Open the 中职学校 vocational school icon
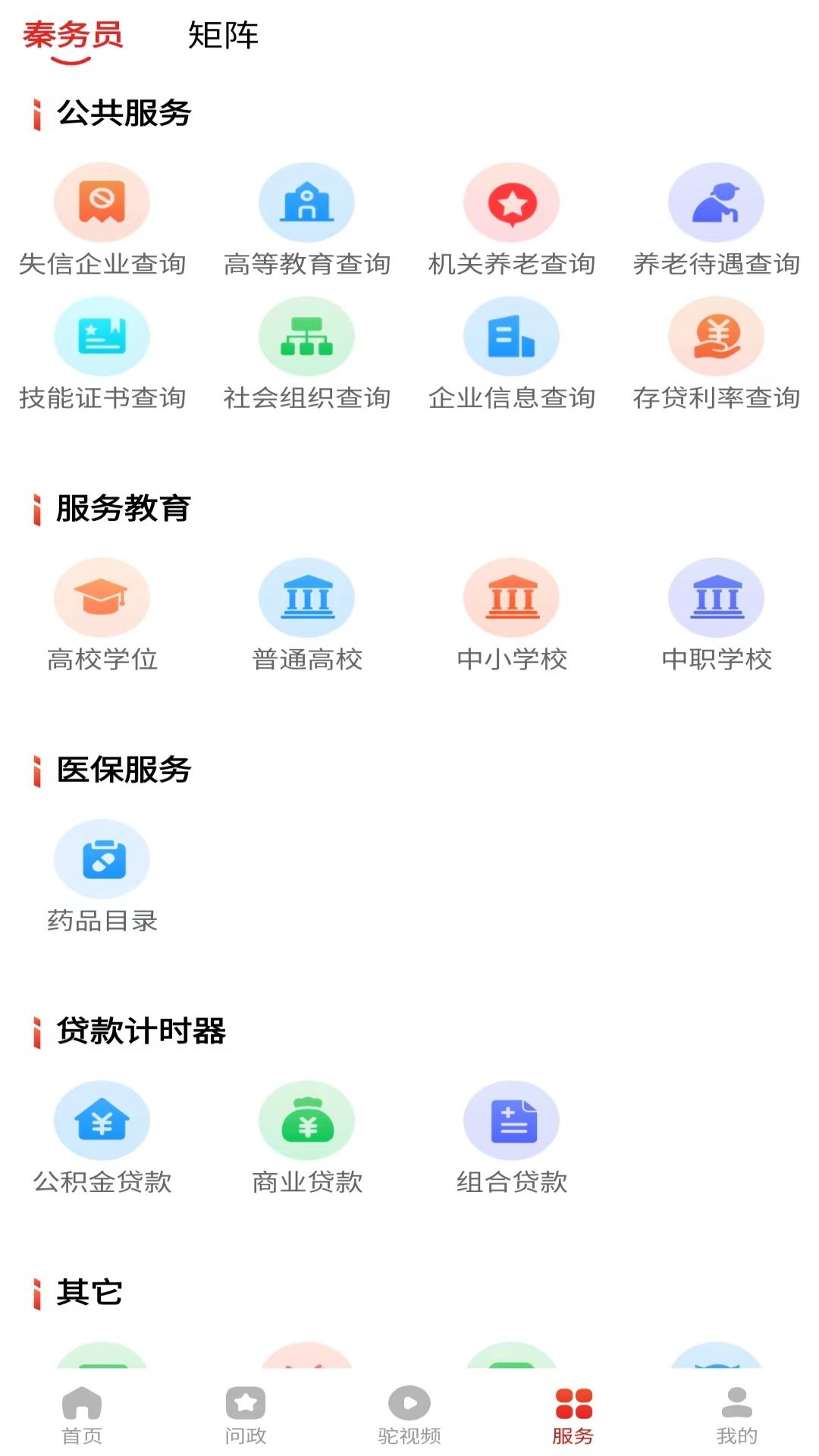 click(717, 597)
